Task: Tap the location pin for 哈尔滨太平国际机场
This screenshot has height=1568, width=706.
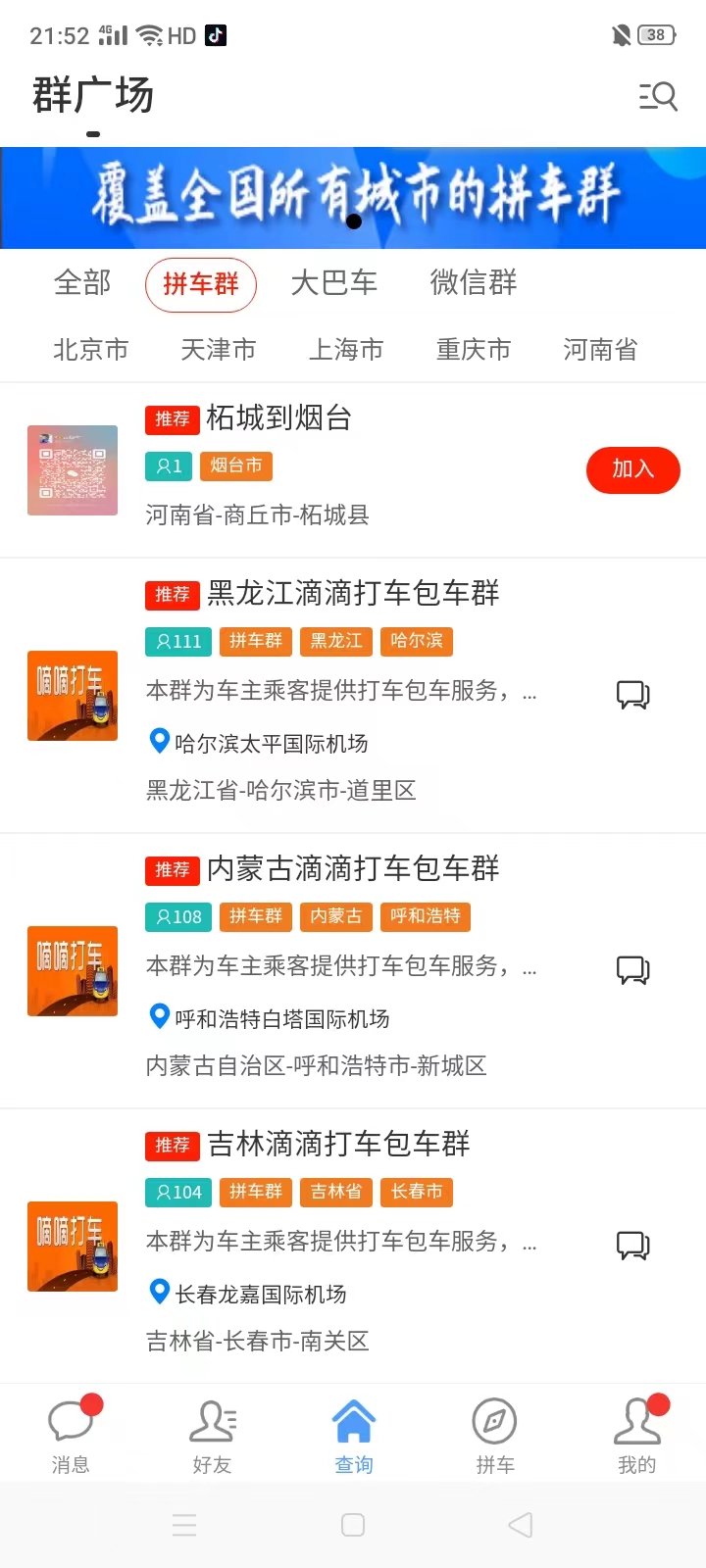Action: click(x=159, y=742)
